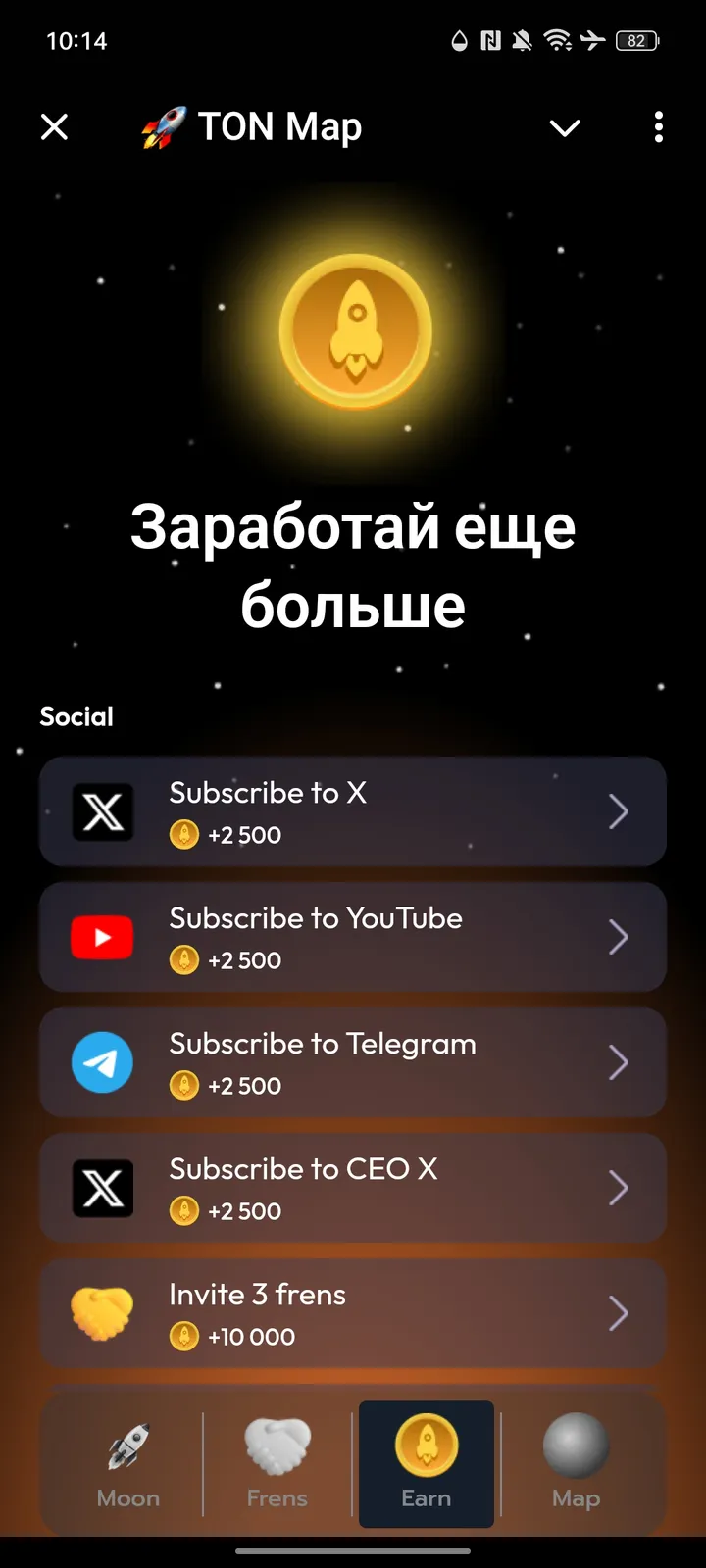Tap the battery indicator in status bar
706x1568 pixels.
point(634,40)
